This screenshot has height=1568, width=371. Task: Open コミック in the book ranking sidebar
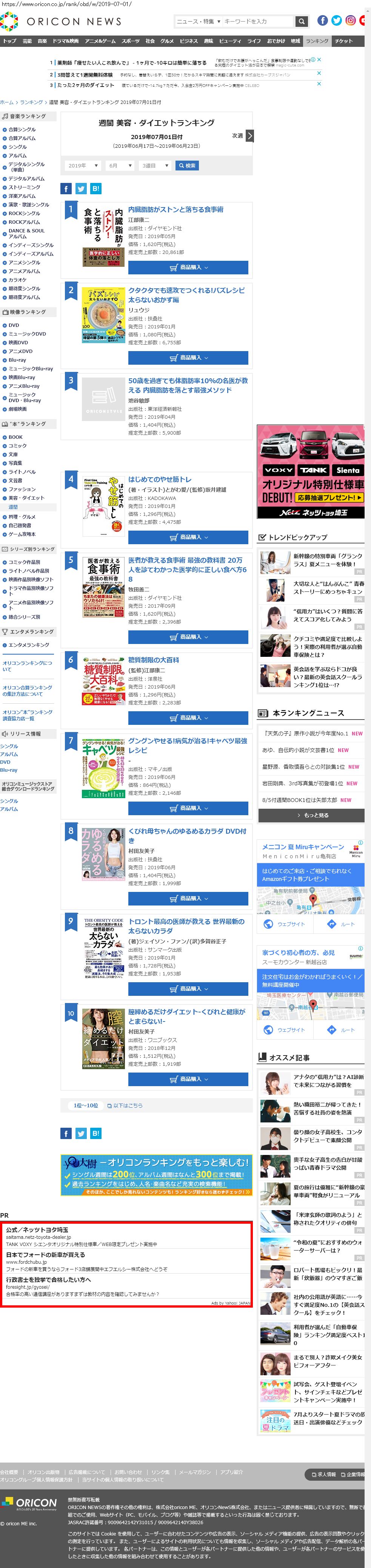(17, 446)
